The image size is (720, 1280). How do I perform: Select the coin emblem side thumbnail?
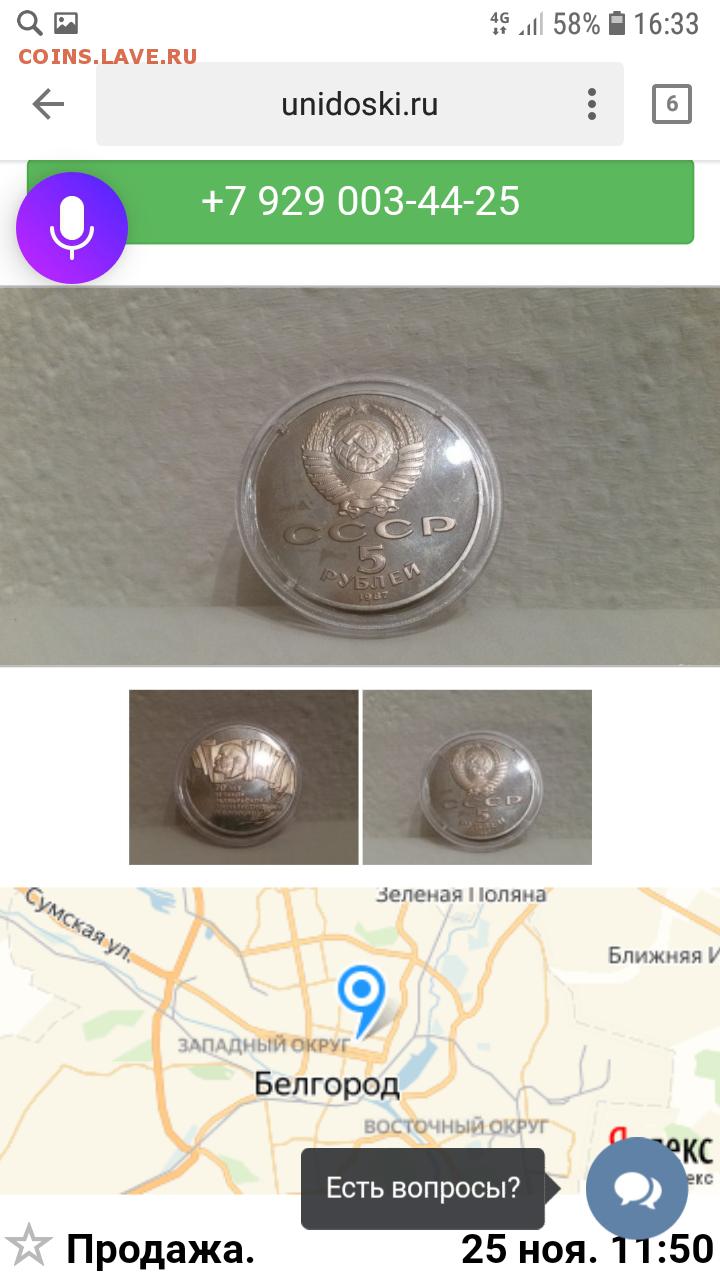click(x=477, y=777)
